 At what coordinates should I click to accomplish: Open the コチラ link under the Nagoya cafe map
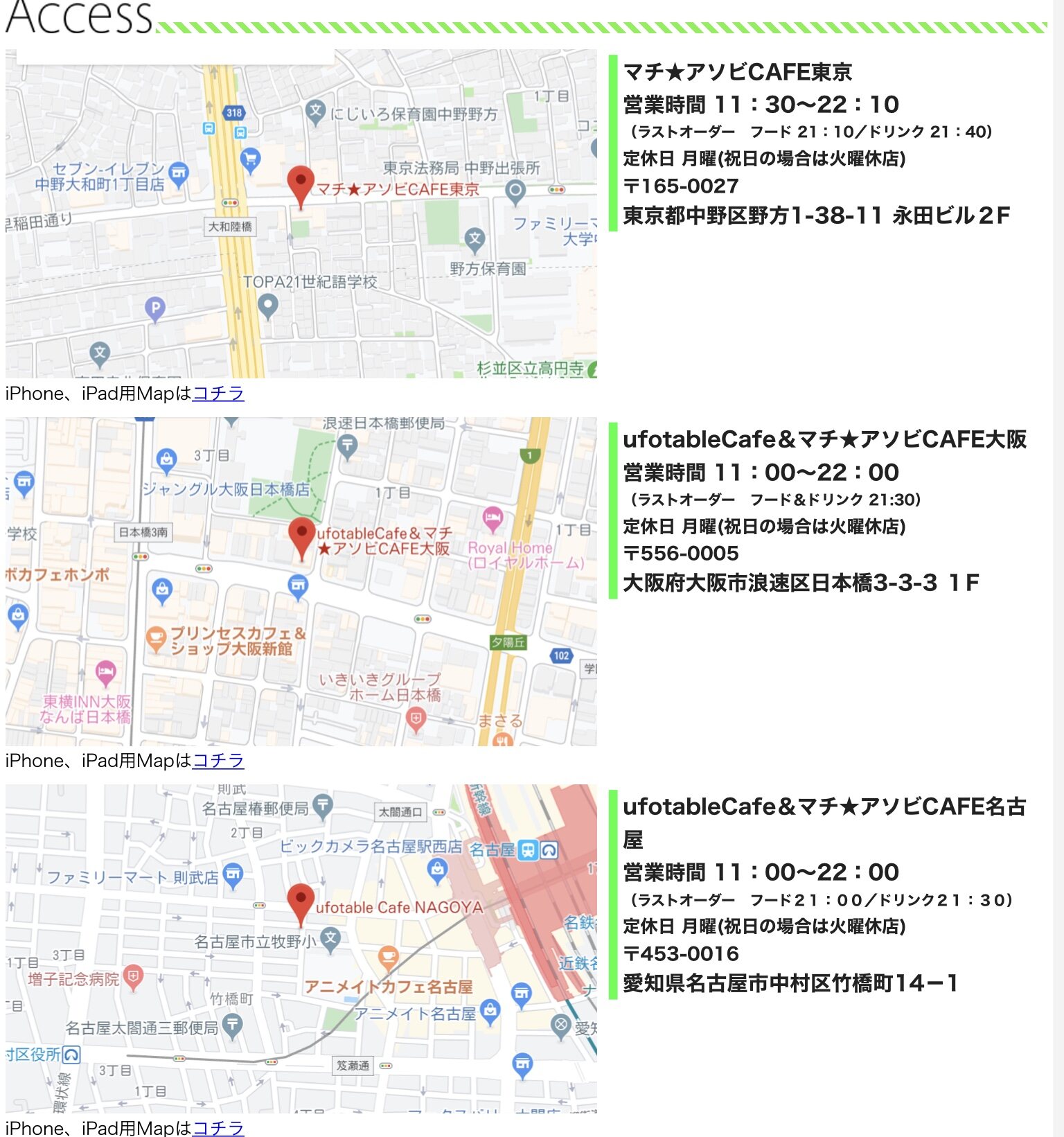click(x=218, y=1127)
